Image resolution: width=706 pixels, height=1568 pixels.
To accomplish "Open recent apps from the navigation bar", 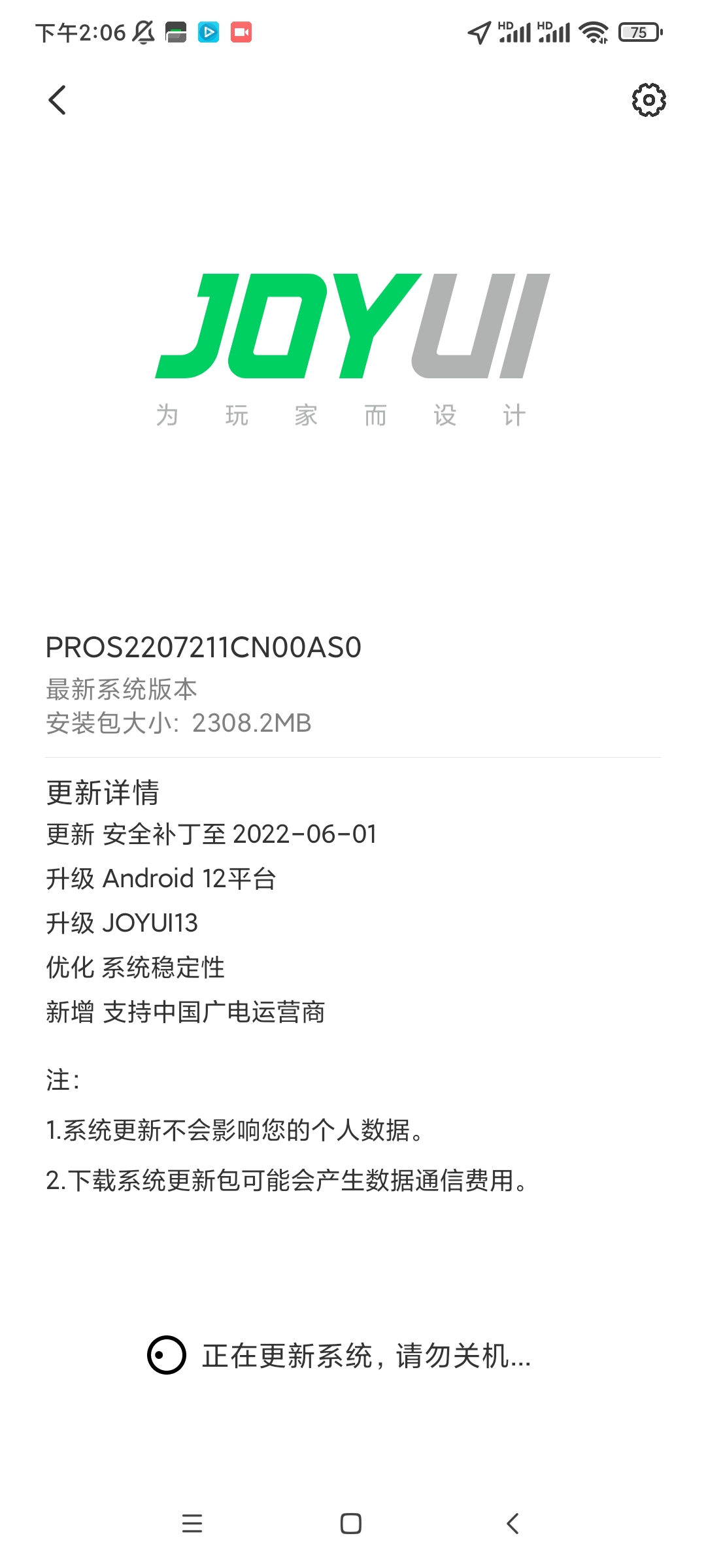I will pos(192,1523).
